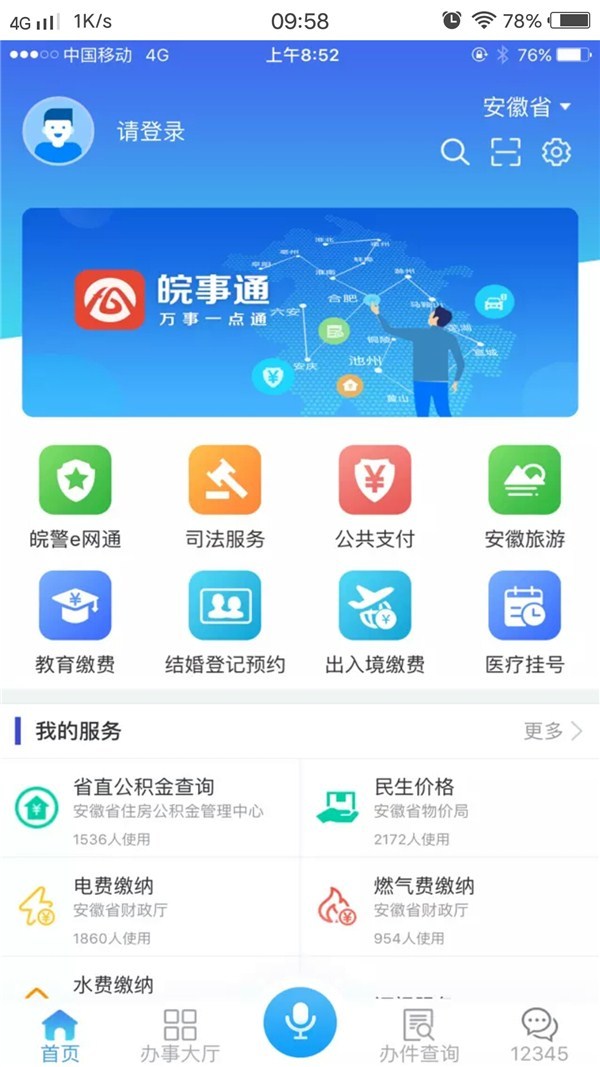Open 省直公积金查询 service
Image resolution: width=600 pixels, height=1067 pixels.
click(150, 808)
